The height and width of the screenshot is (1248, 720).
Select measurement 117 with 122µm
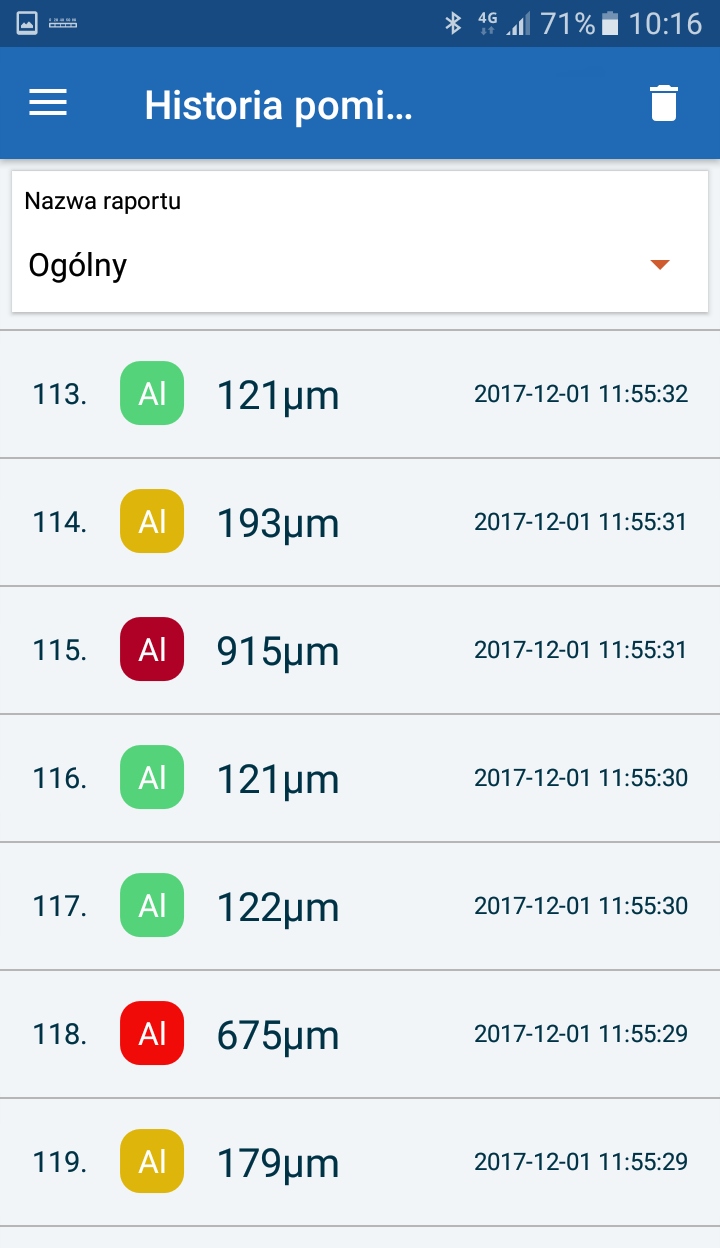tap(360, 906)
